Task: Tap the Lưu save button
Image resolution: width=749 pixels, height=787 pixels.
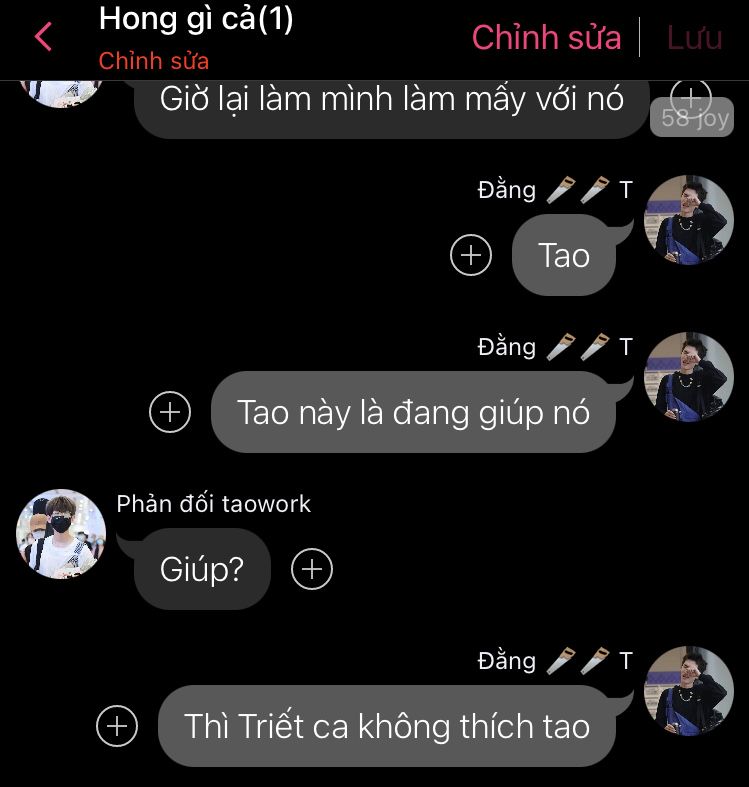Action: (x=694, y=37)
